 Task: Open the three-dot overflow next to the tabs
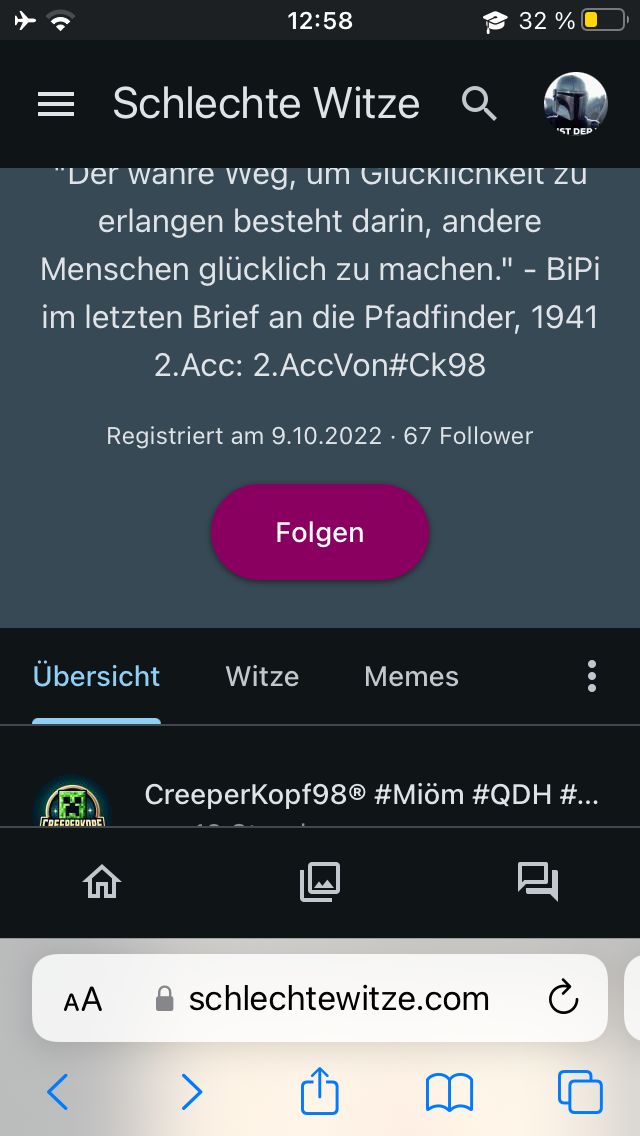tap(592, 676)
